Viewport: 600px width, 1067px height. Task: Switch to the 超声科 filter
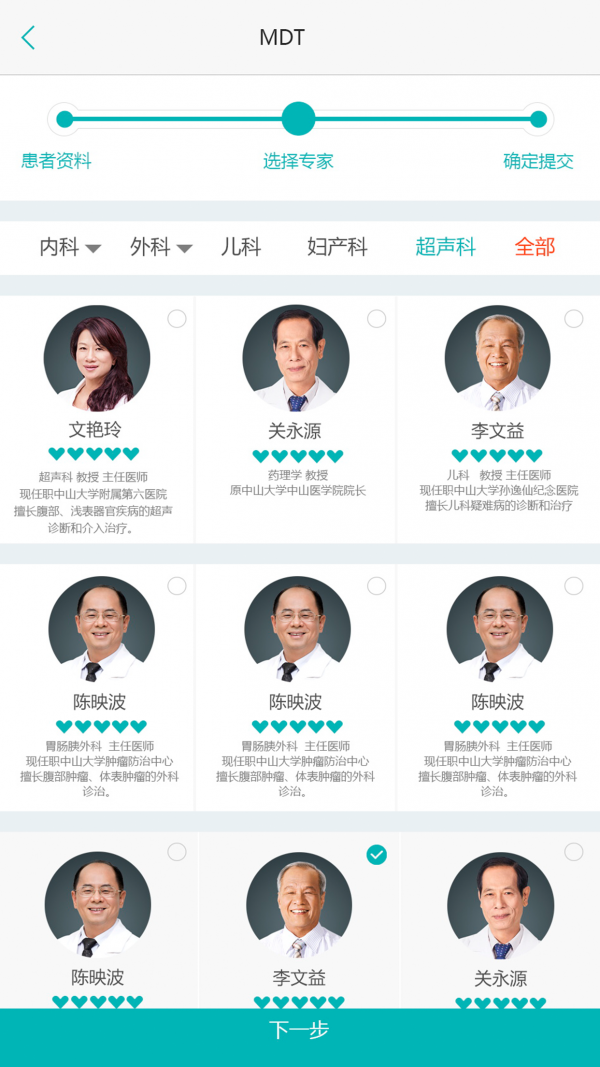[445, 247]
